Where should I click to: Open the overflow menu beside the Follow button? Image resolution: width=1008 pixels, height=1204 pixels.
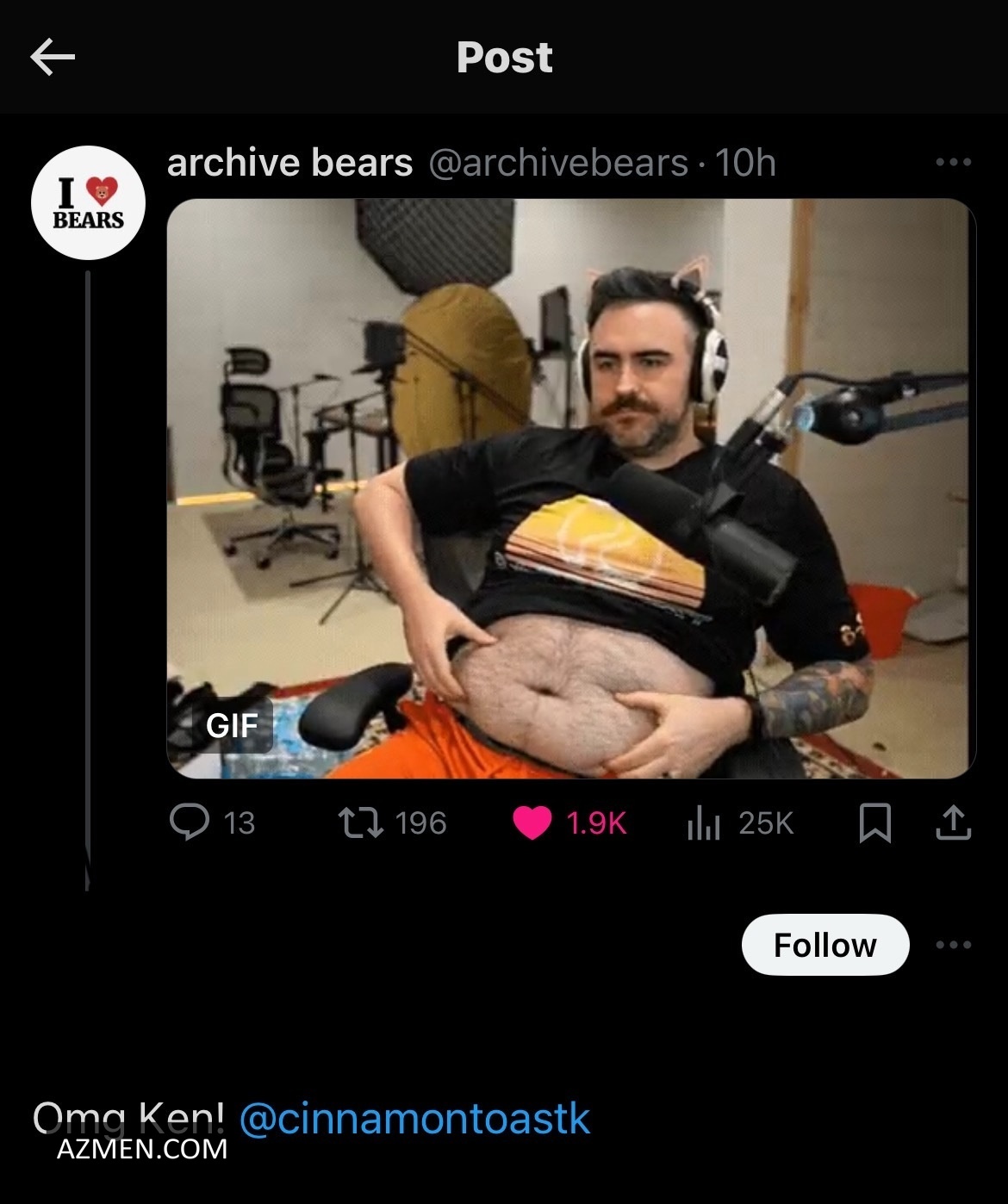953,945
